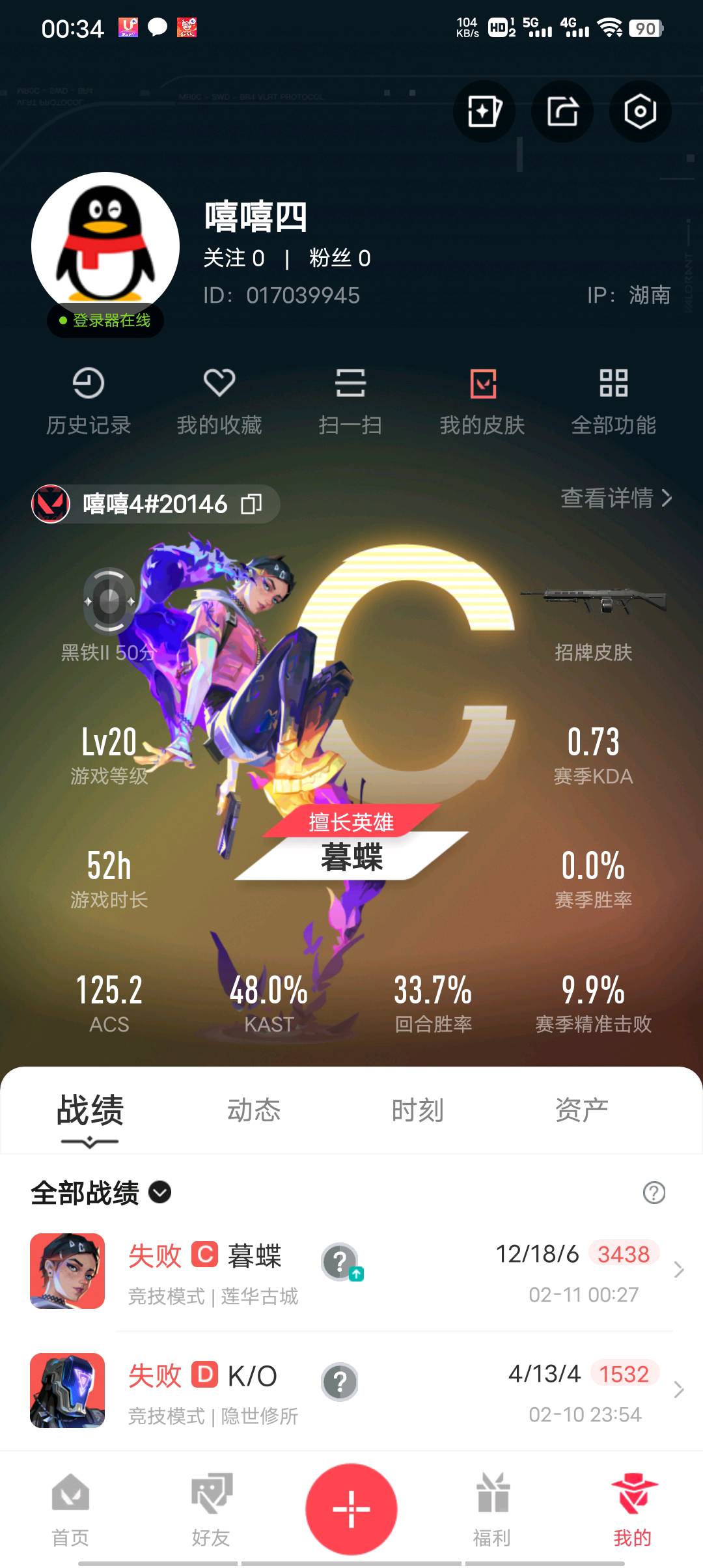This screenshot has height=1568, width=703.
Task: Expand the 全部战绩 filter dropdown
Action: pyautogui.click(x=160, y=1192)
